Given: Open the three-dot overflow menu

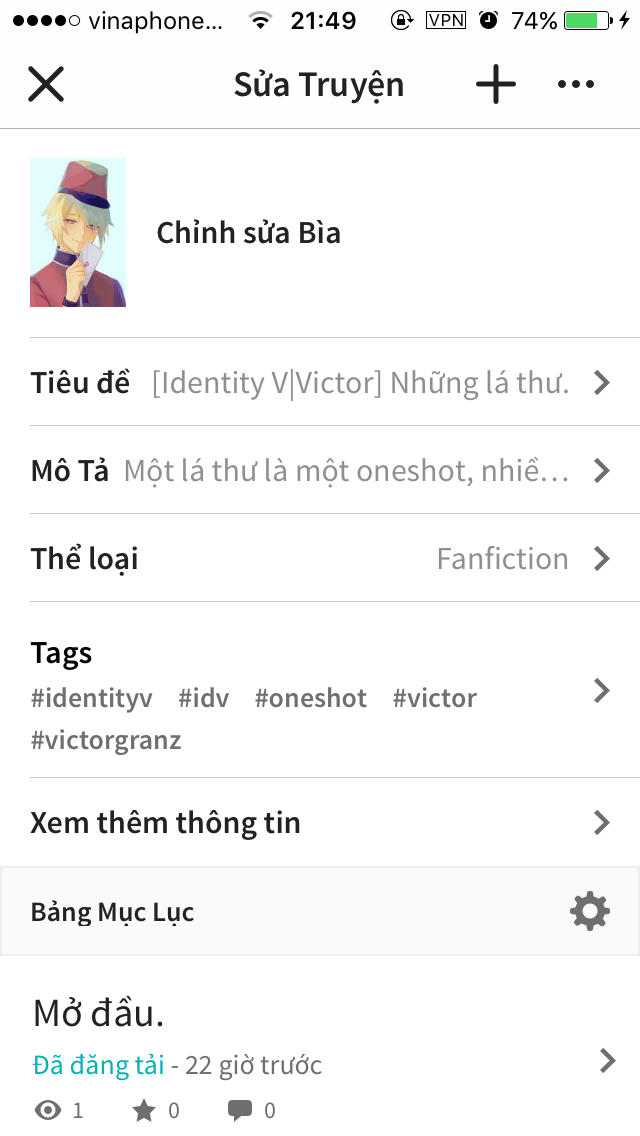Looking at the screenshot, I should pos(576,85).
